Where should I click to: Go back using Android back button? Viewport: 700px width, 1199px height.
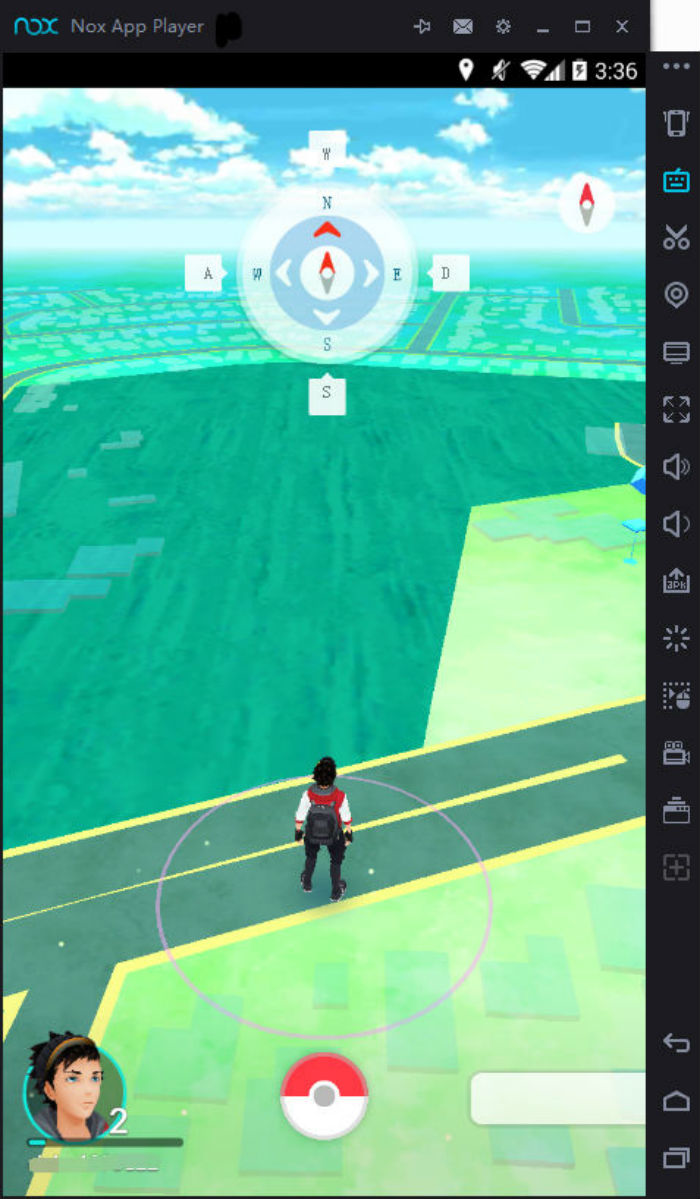(x=676, y=1043)
